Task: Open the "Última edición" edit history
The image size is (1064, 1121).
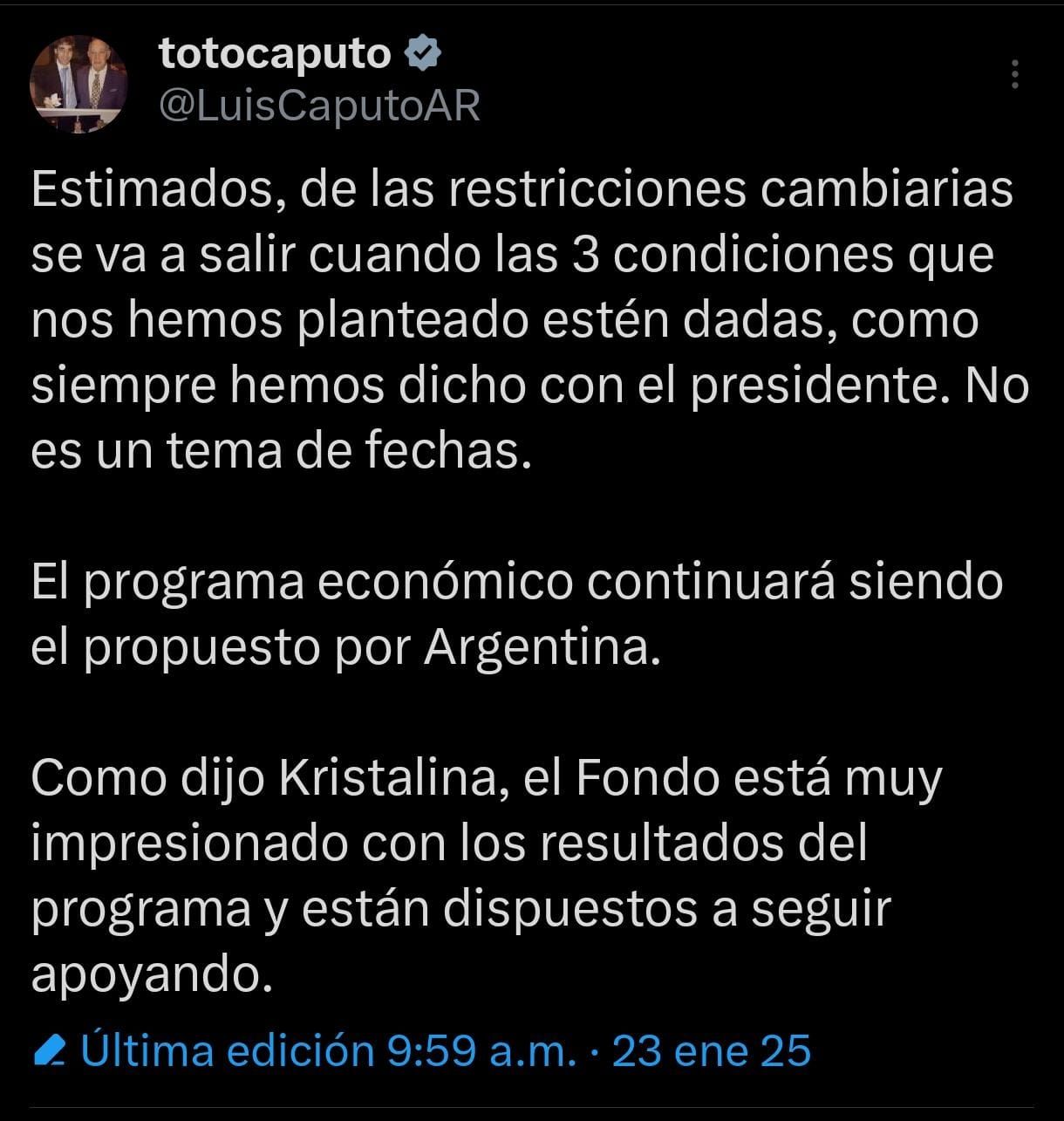Action: 227,1050
